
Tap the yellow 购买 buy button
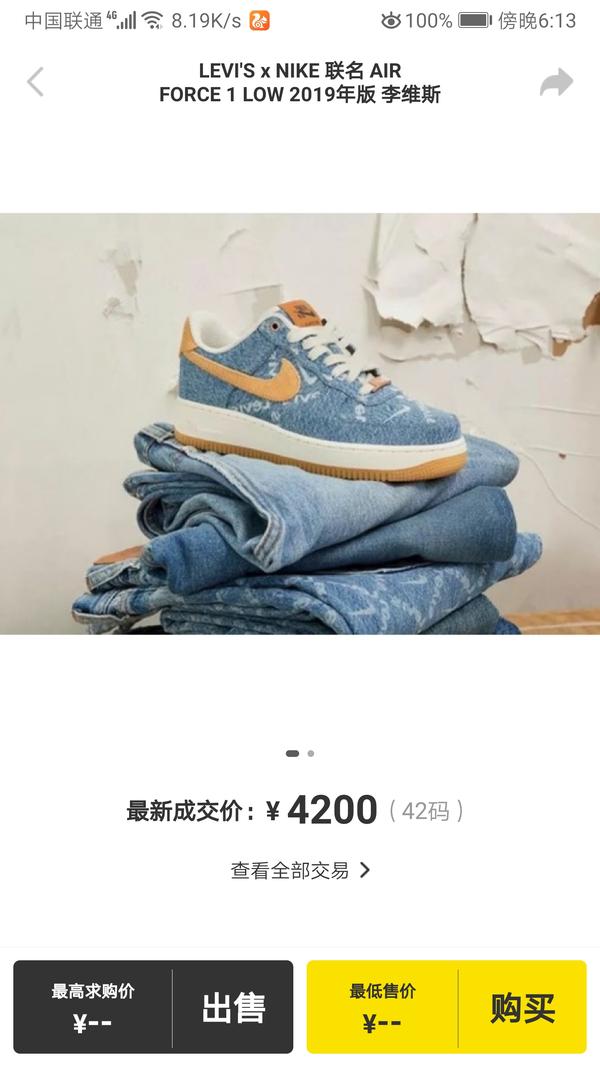click(x=522, y=1007)
